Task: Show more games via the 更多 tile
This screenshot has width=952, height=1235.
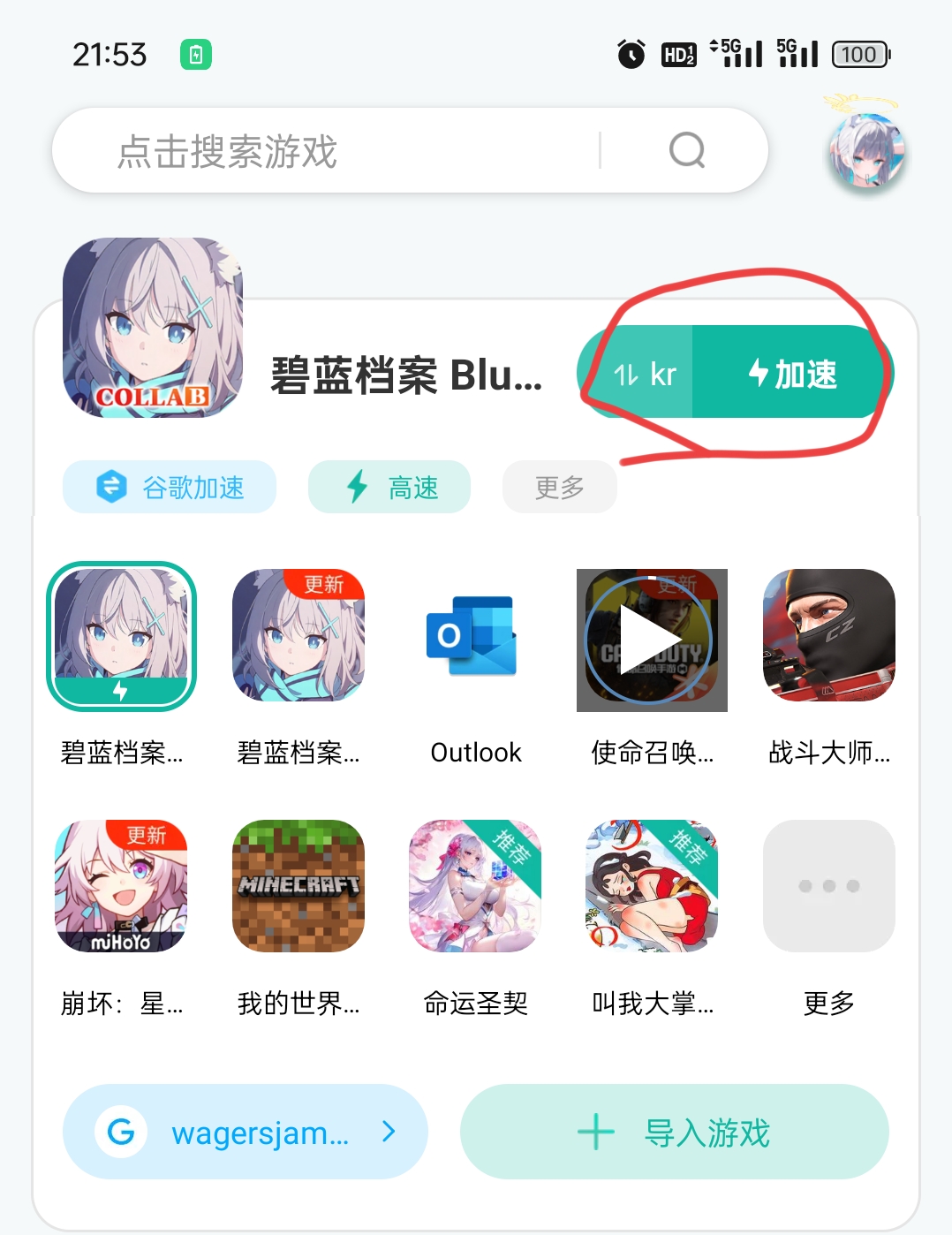Action: coord(828,886)
